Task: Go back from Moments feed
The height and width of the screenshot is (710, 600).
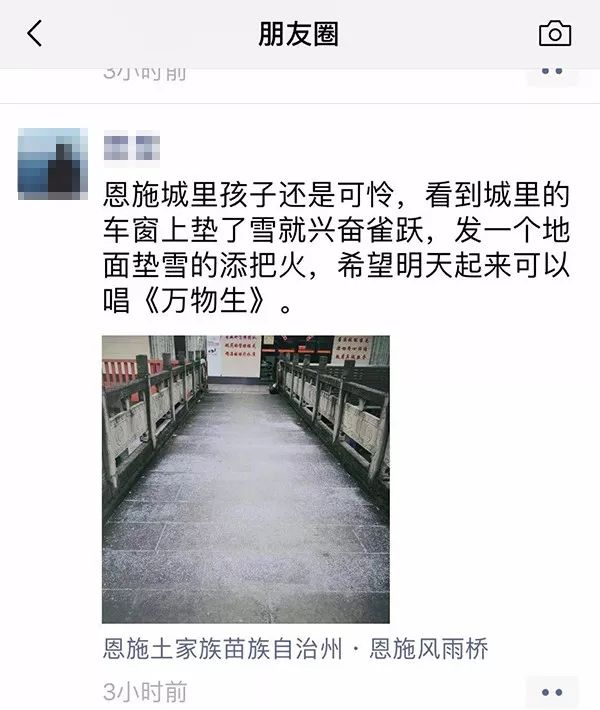Action: coord(35,34)
